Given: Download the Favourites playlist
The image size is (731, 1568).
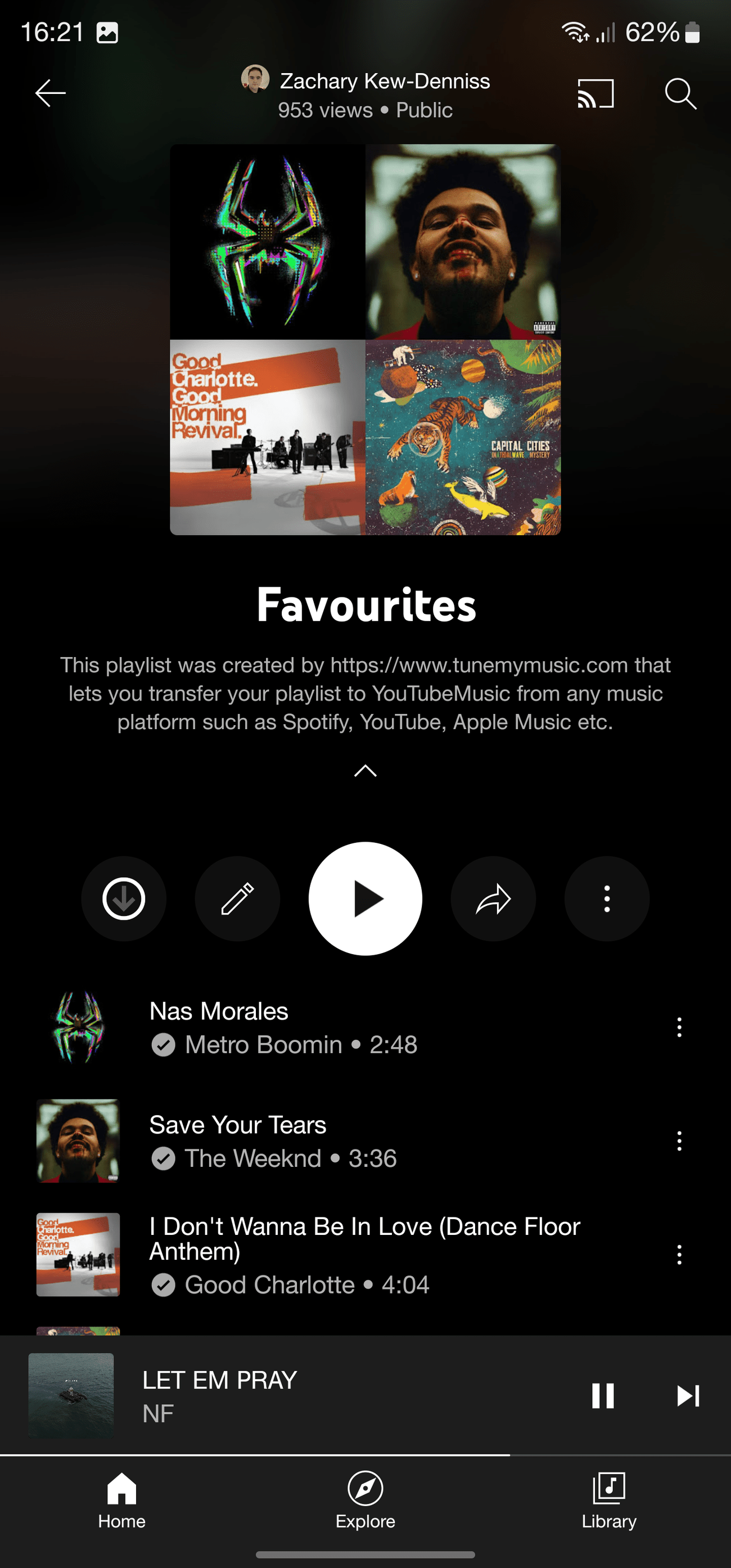Looking at the screenshot, I should 124,899.
